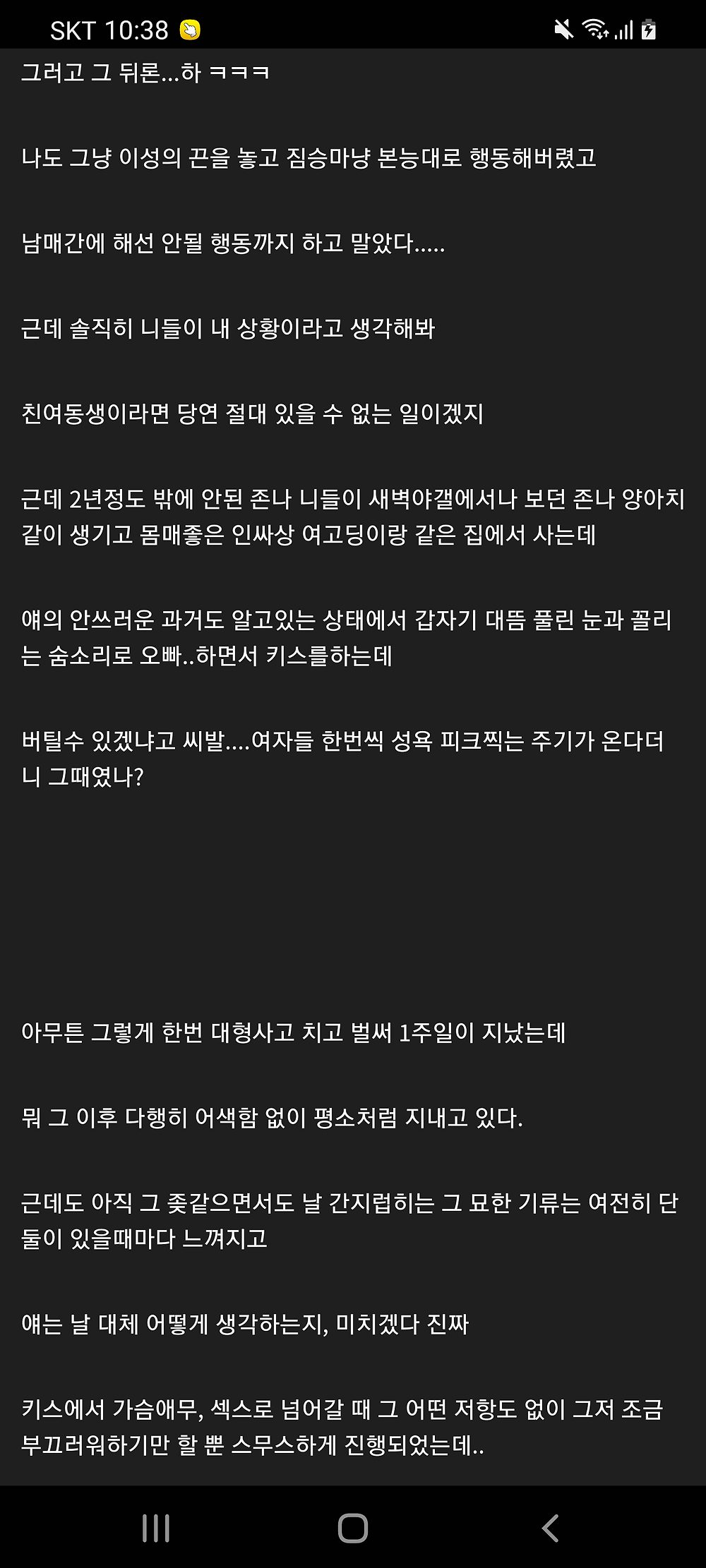The height and width of the screenshot is (1568, 706).
Task: Tap the home button in navigation bar
Action: click(x=353, y=1528)
